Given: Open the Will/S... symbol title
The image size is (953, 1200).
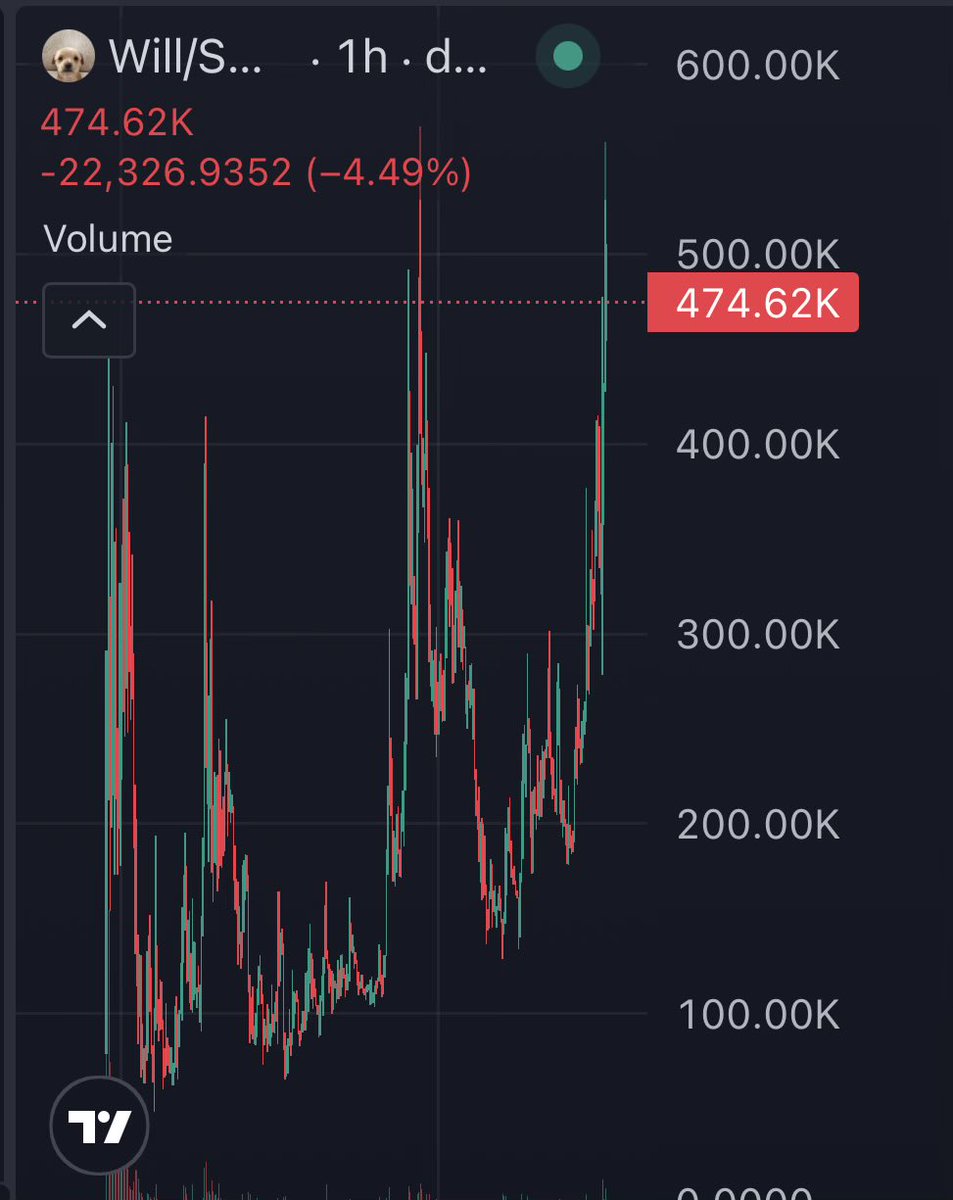Looking at the screenshot, I should click(185, 58).
